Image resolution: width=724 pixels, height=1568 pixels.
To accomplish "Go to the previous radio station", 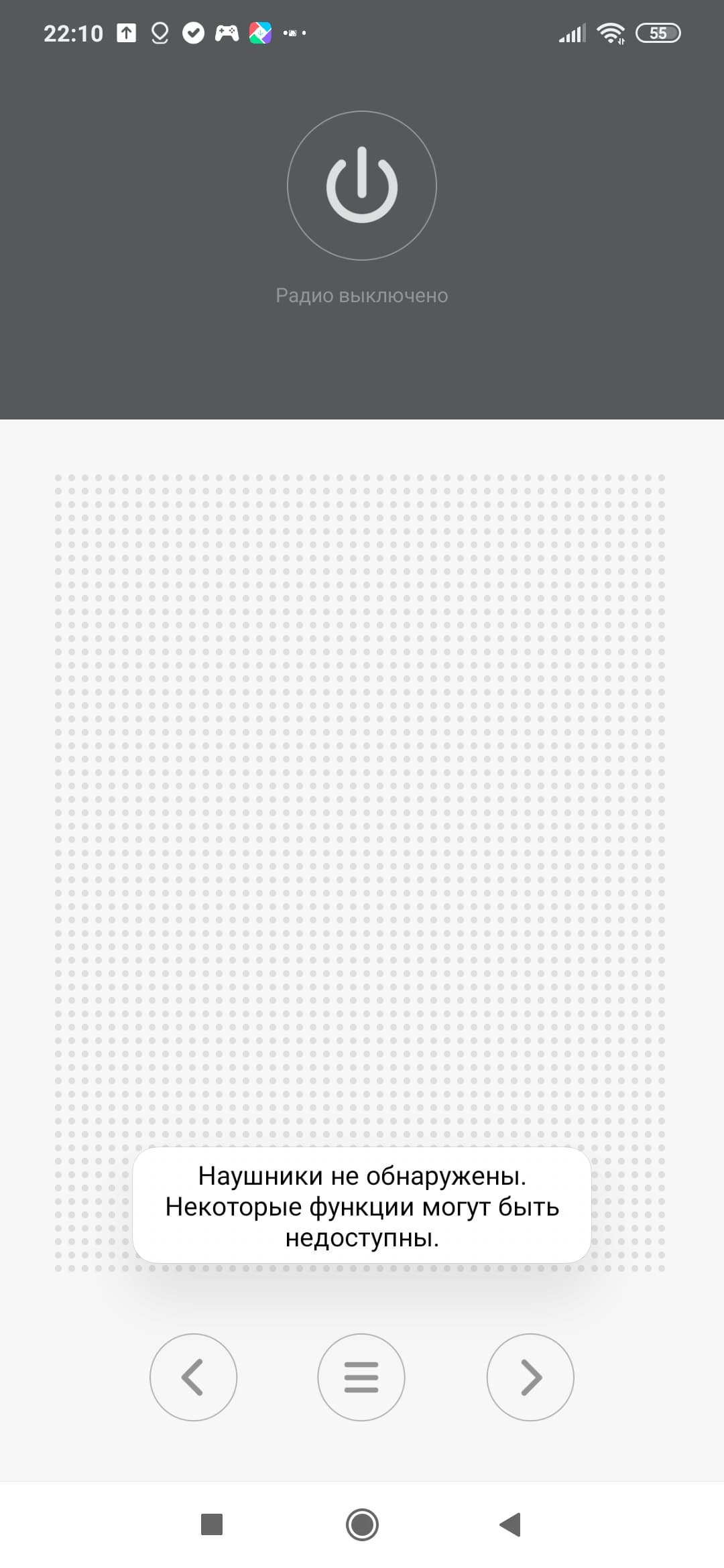I will (x=193, y=1377).
